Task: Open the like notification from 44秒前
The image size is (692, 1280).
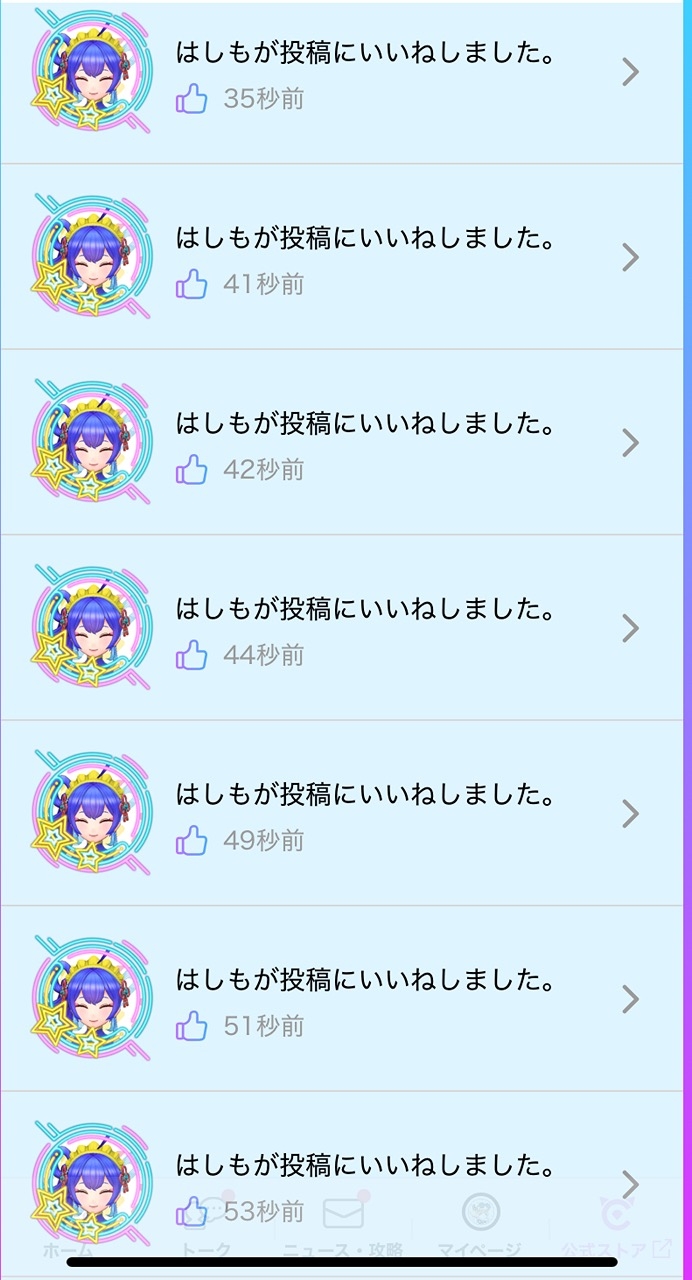Action: 364,628
